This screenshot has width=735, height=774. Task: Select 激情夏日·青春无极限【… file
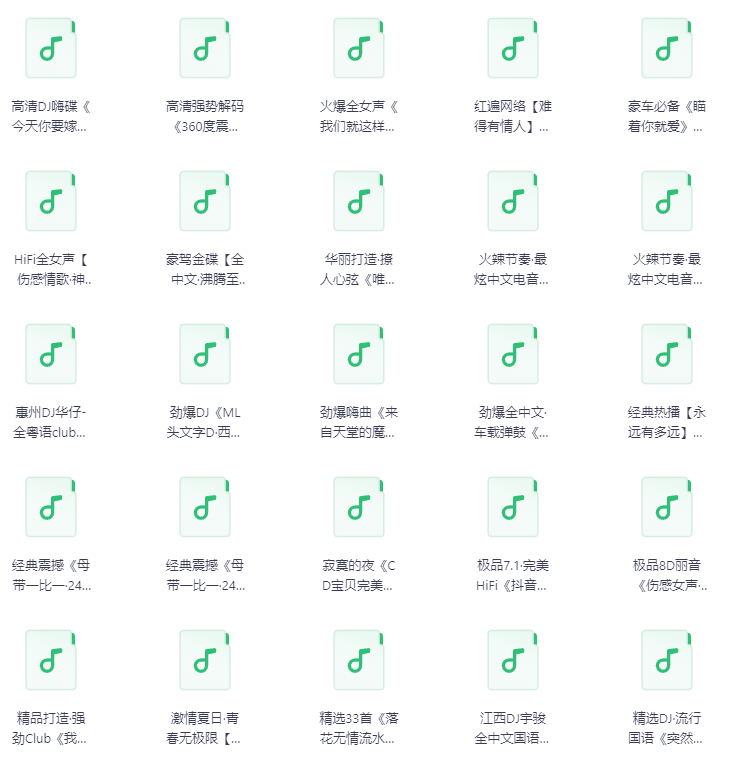[x=205, y=660]
